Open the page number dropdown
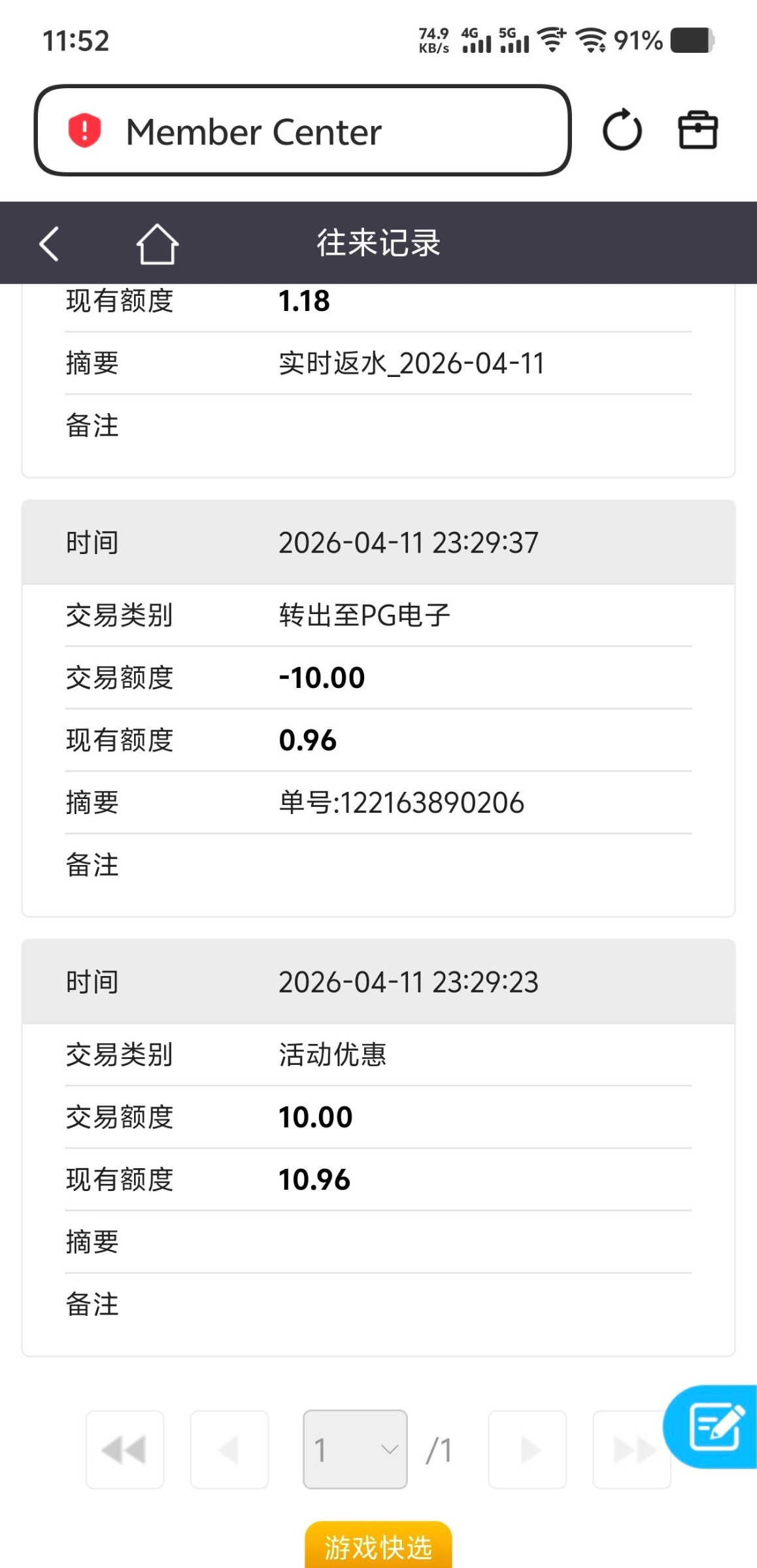This screenshot has height=1568, width=757. (355, 1450)
